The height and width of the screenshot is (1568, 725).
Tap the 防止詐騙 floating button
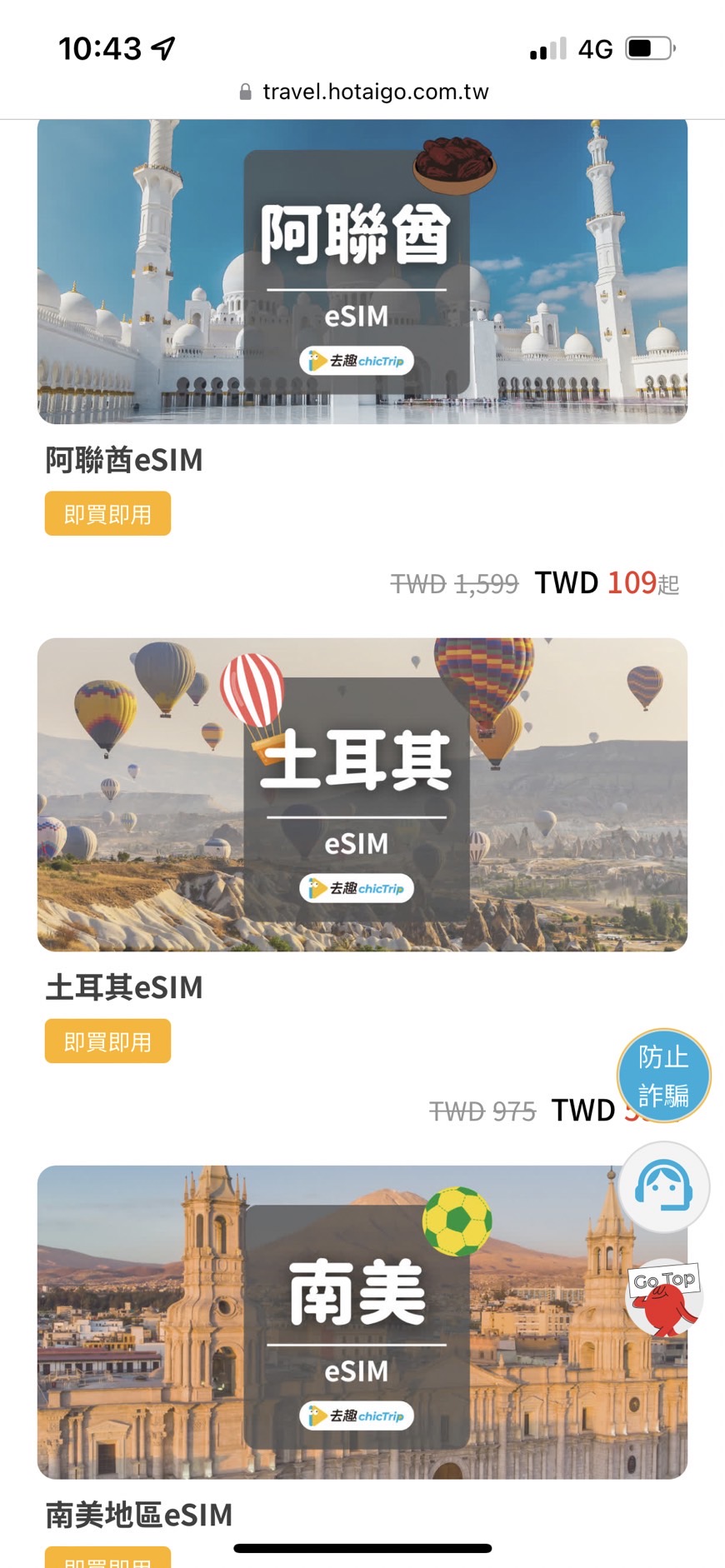pos(663,1076)
